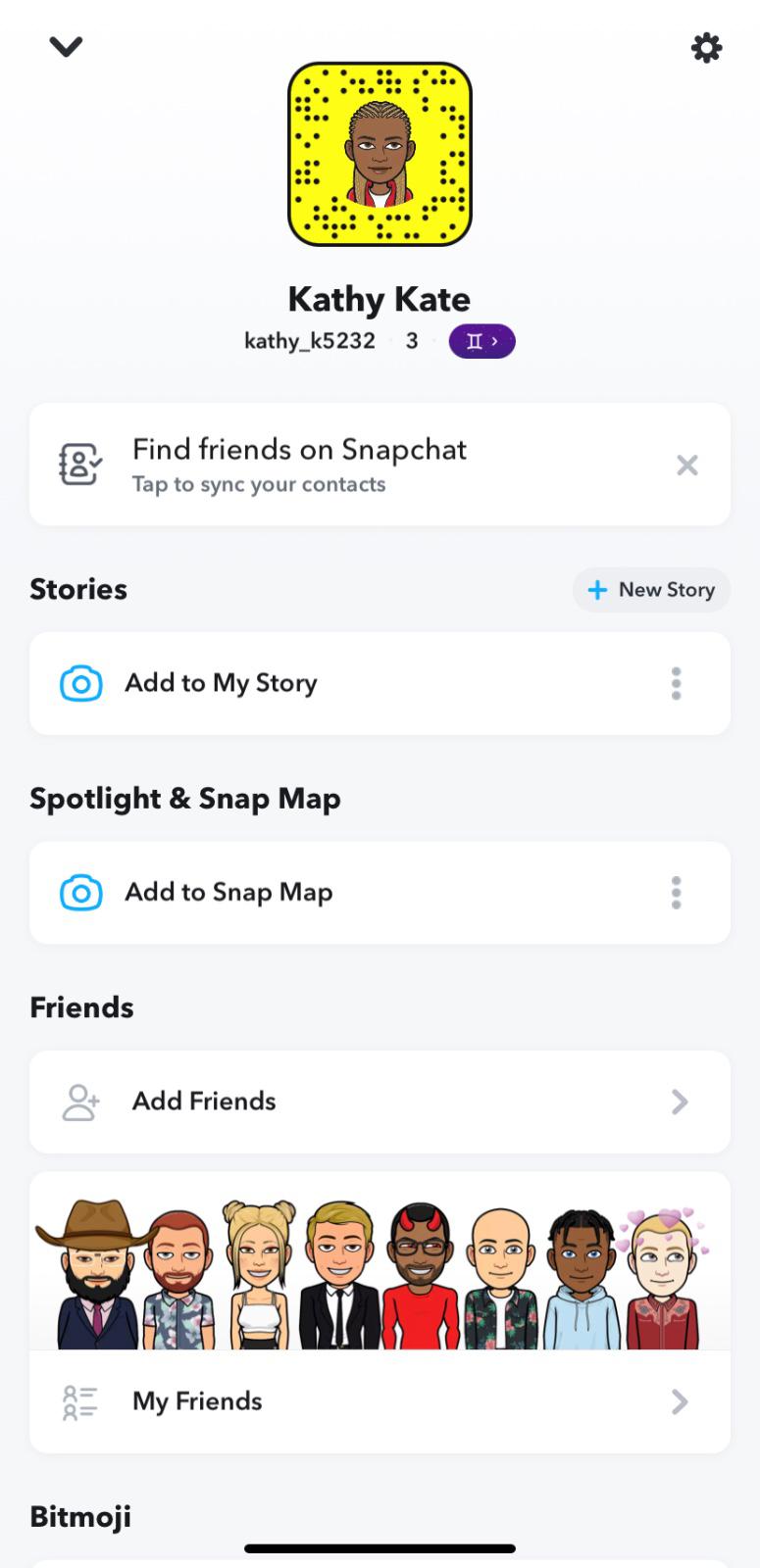Open the Snapcode profile picture
The image size is (760, 1568).
(380, 154)
